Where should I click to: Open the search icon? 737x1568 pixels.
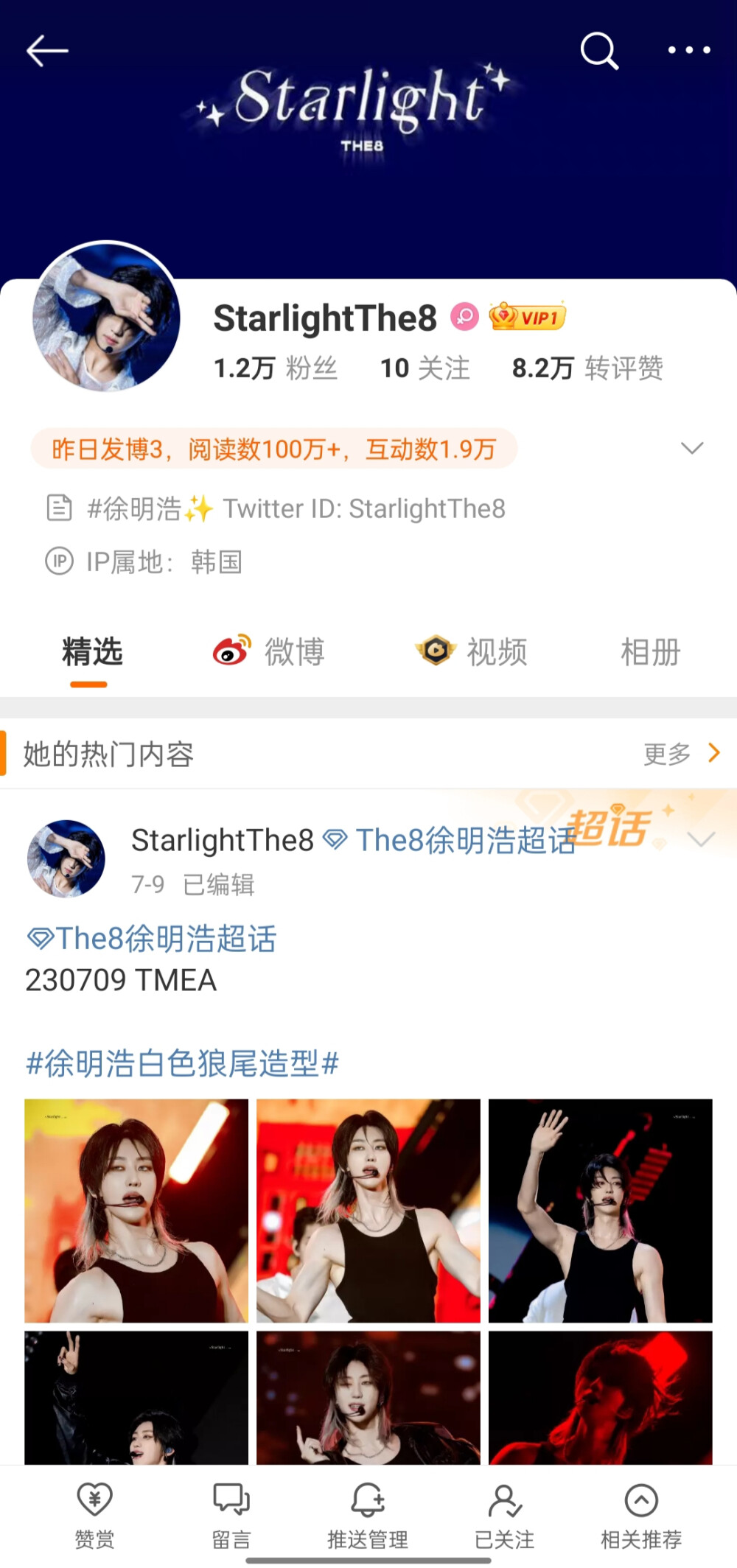tap(600, 52)
